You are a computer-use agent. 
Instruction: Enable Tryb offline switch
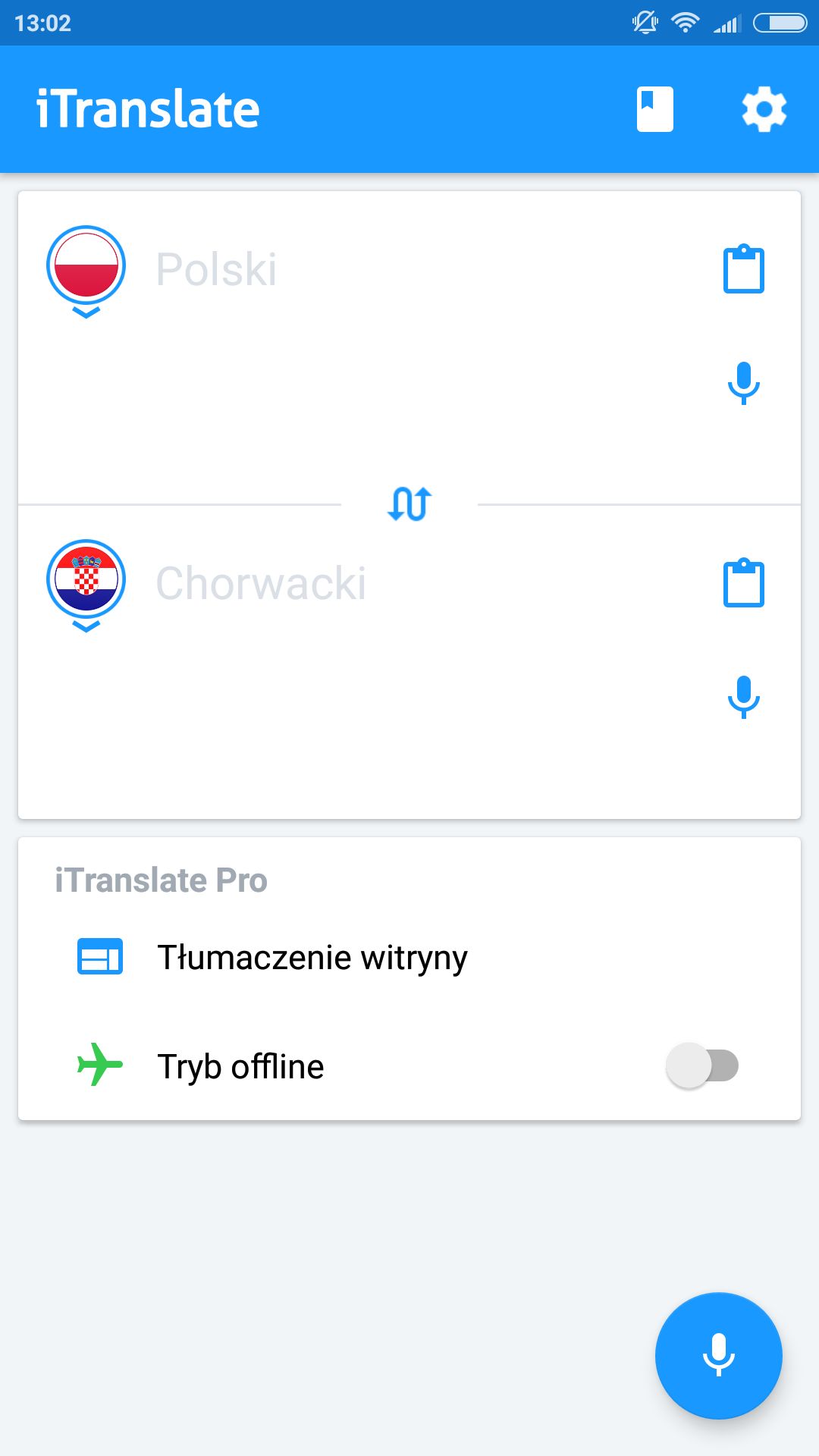click(x=702, y=1065)
